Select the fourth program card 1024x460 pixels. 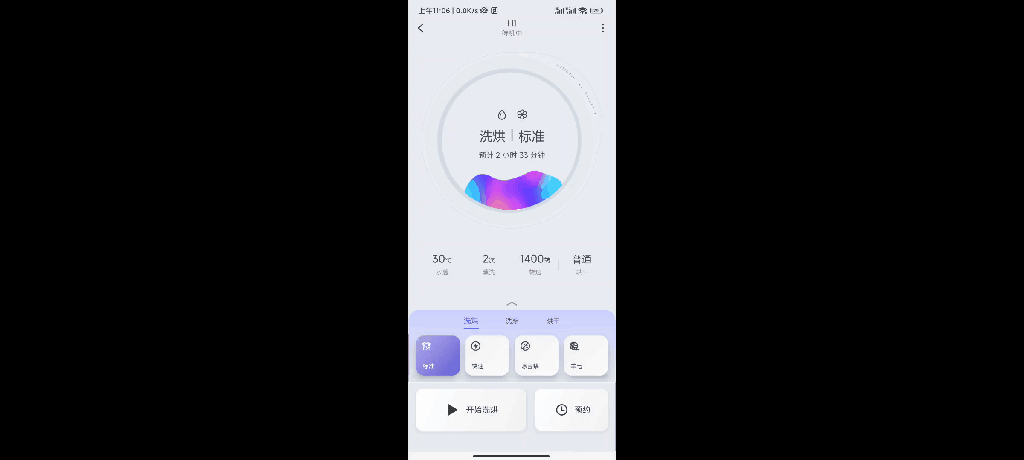(x=585, y=355)
